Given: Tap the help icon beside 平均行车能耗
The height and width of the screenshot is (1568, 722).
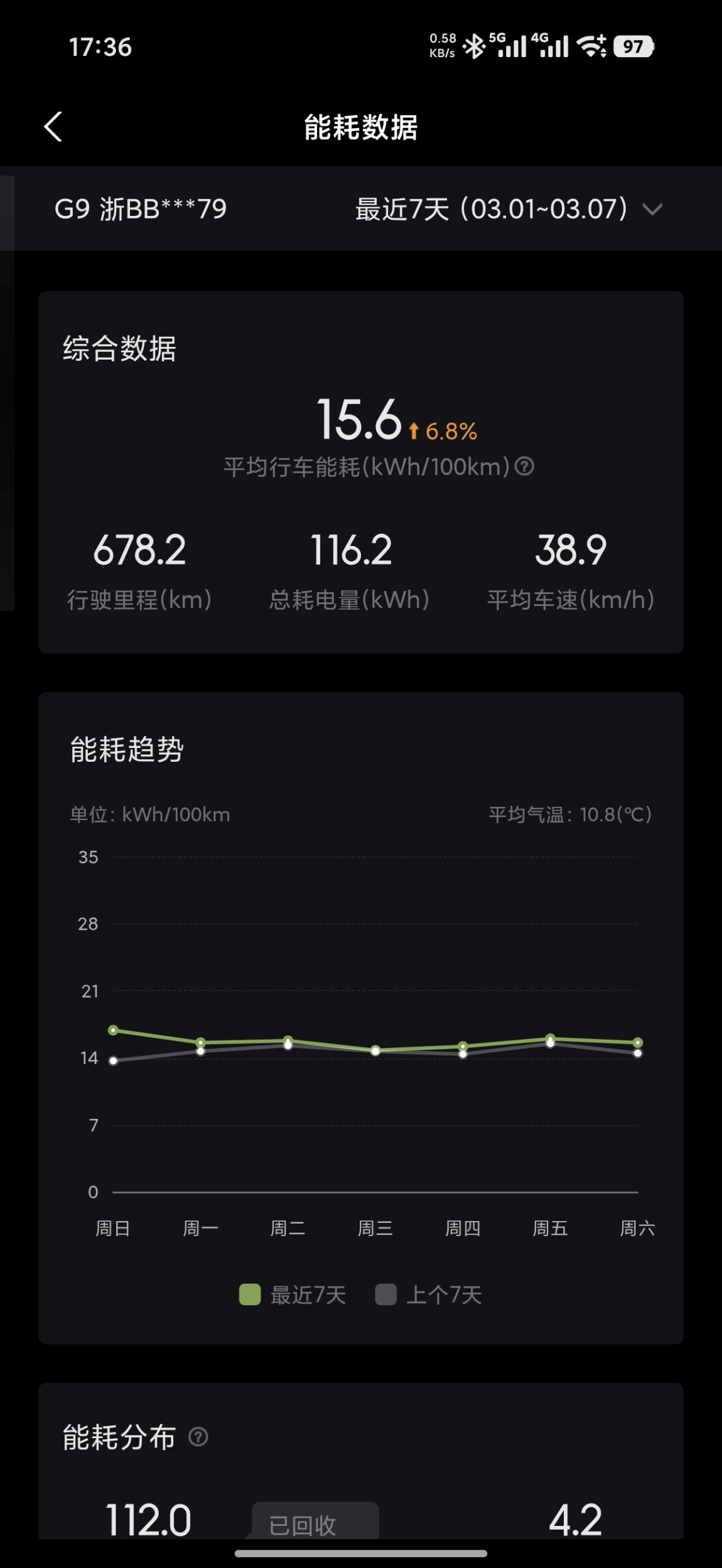Looking at the screenshot, I should (x=524, y=466).
